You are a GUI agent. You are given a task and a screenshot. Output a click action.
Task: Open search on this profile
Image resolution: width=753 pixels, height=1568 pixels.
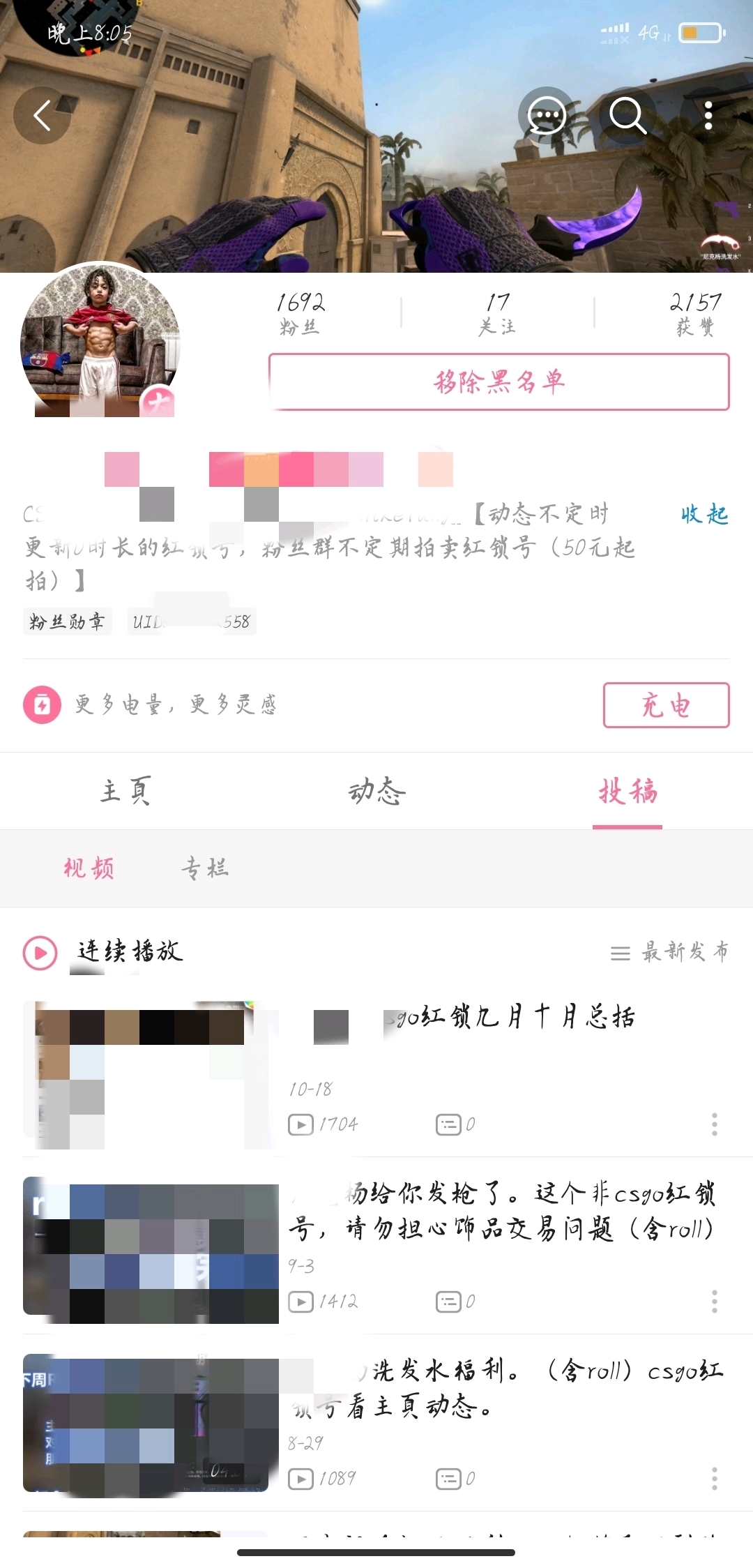(627, 116)
